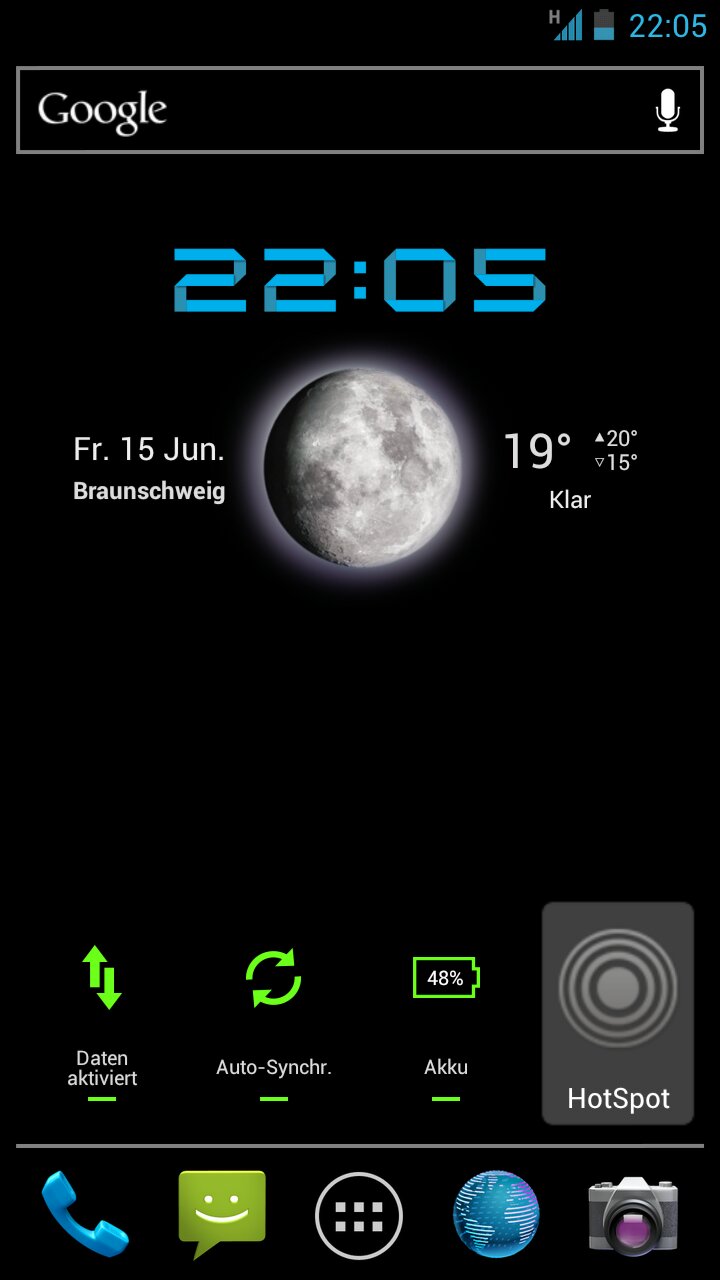720x1280 pixels.
Task: Open the Akku battery widget
Action: pos(446,1022)
